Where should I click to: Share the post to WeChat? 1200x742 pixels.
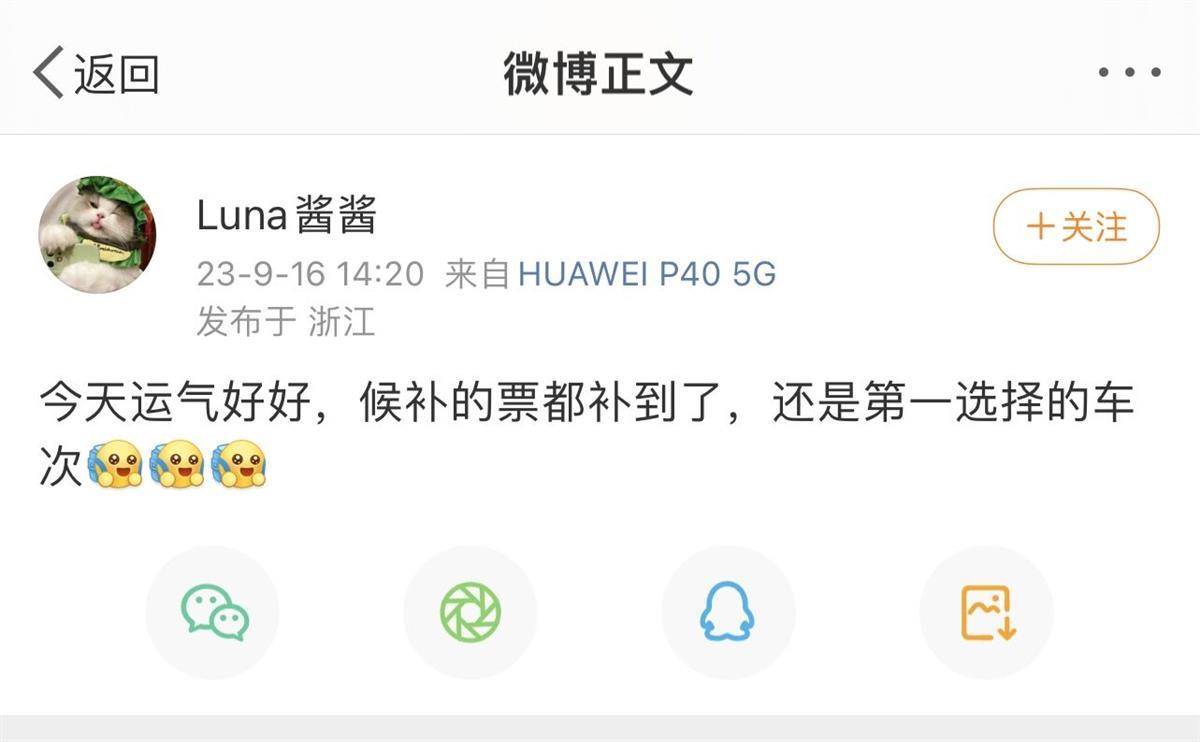(213, 612)
